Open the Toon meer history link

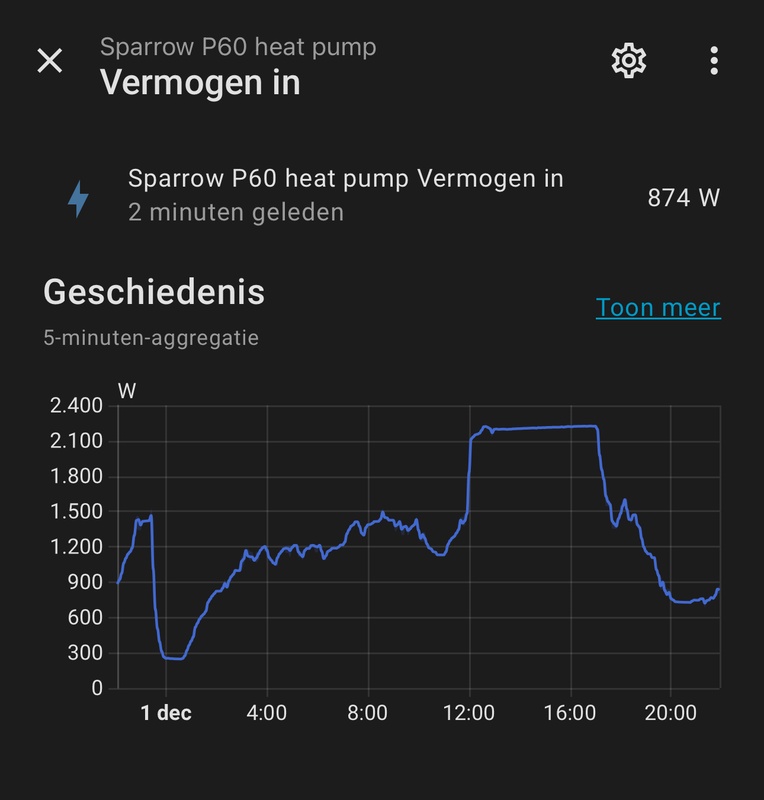(659, 307)
